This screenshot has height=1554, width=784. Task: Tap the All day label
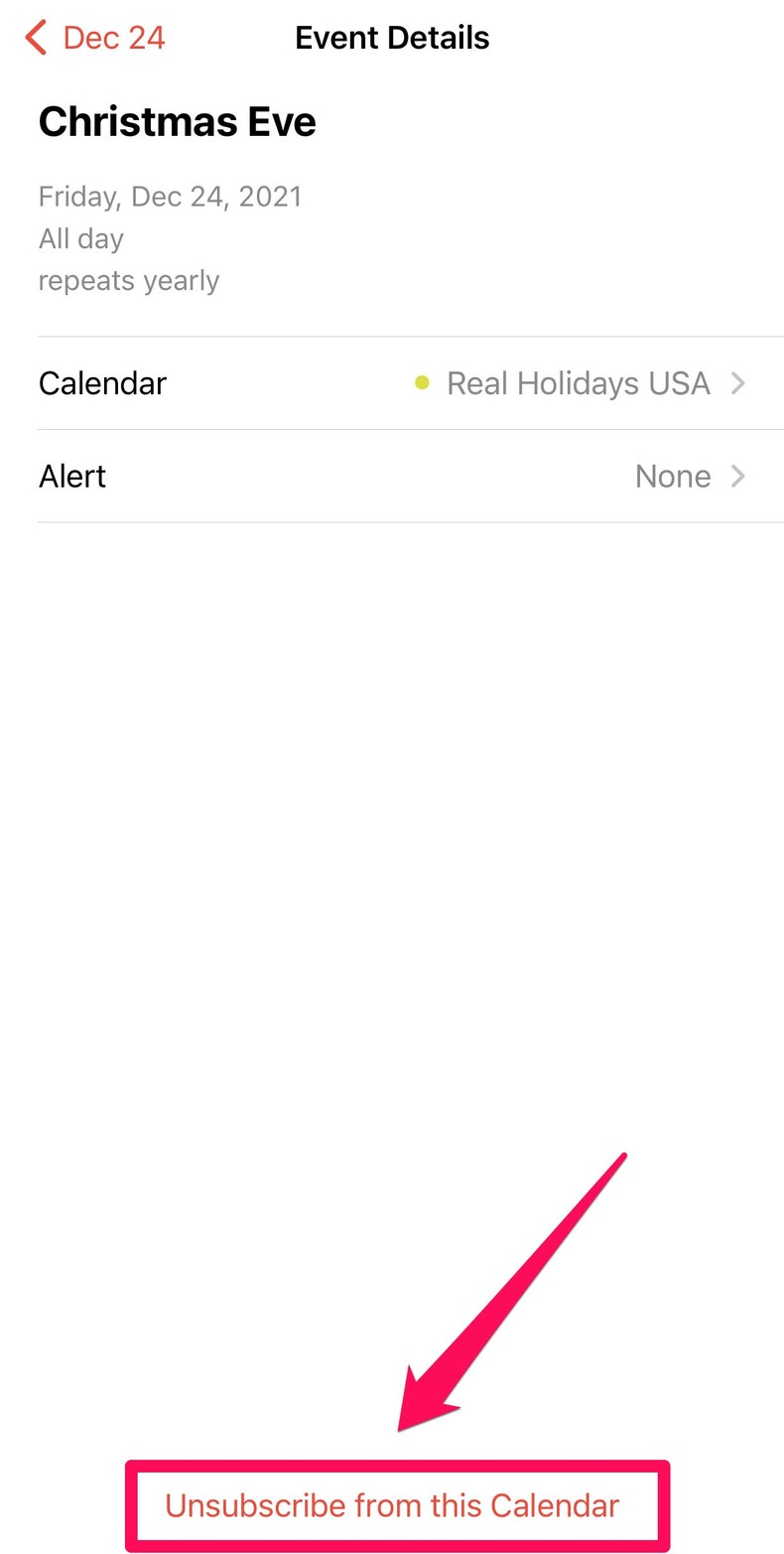[x=80, y=238]
